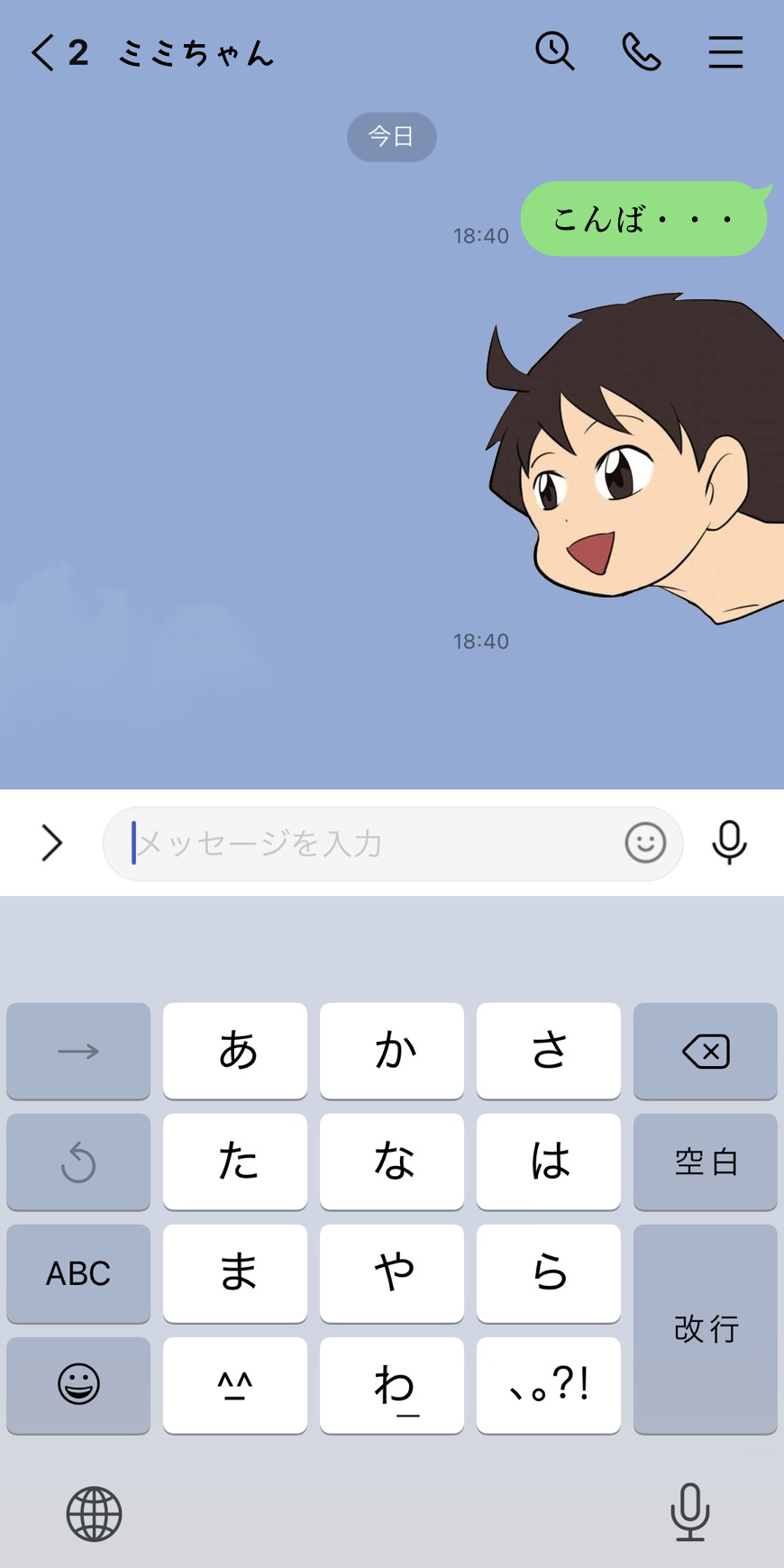
Task: Insert a space with the 空白 key
Action: click(x=706, y=1162)
